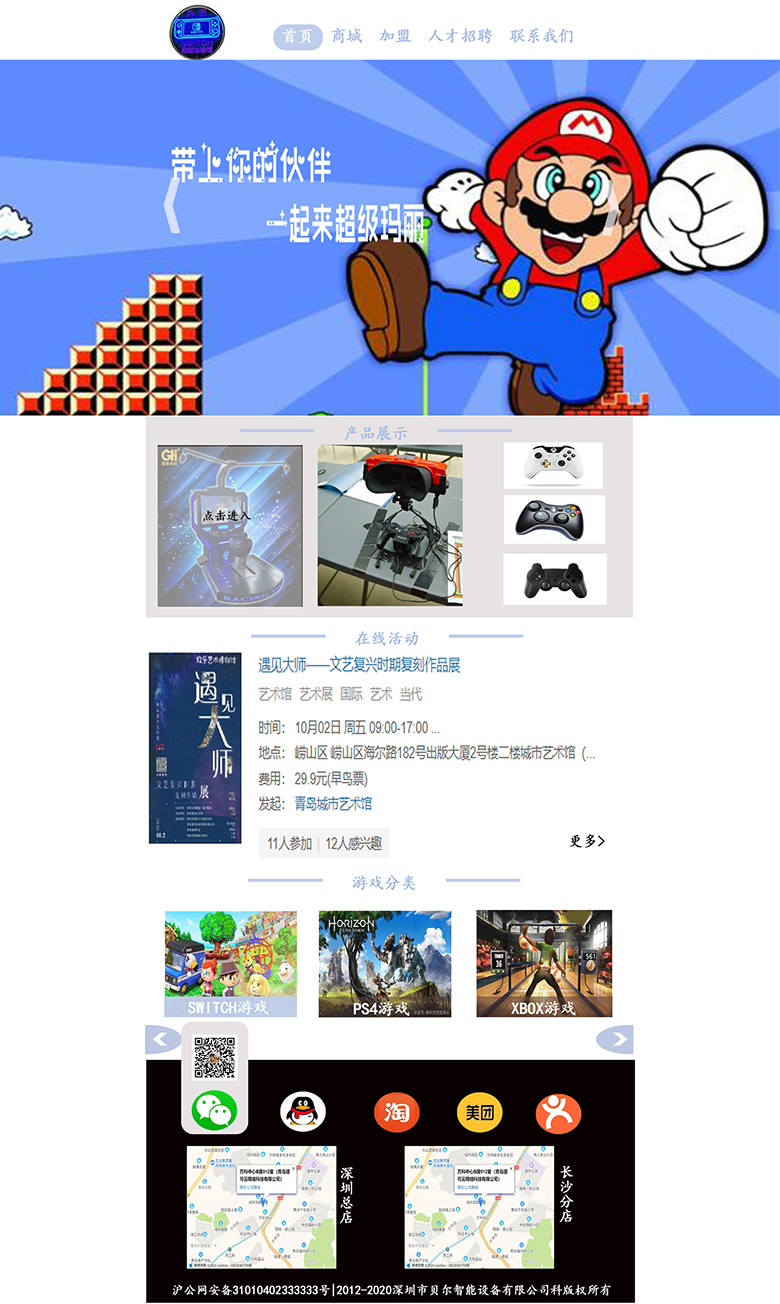Screen dimensions: 780x1304
Task: Open the VR headset product photo
Action: click(390, 525)
